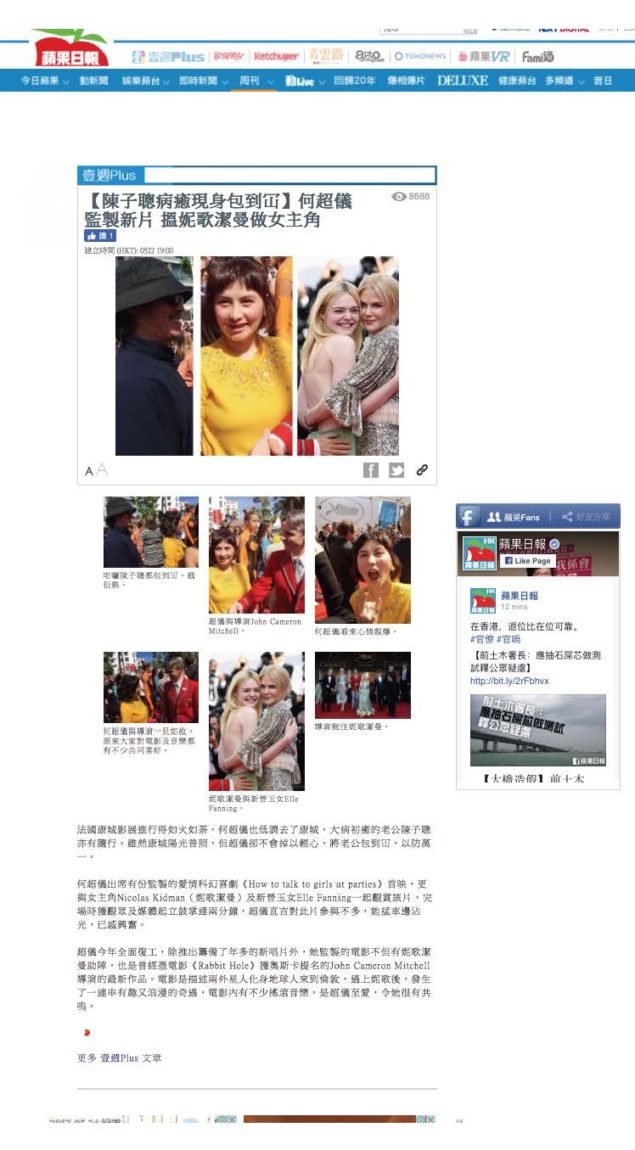Open the bit.ly link in Facebook post
Image resolution: width=635 pixels, height=1150 pixels.
(509, 680)
